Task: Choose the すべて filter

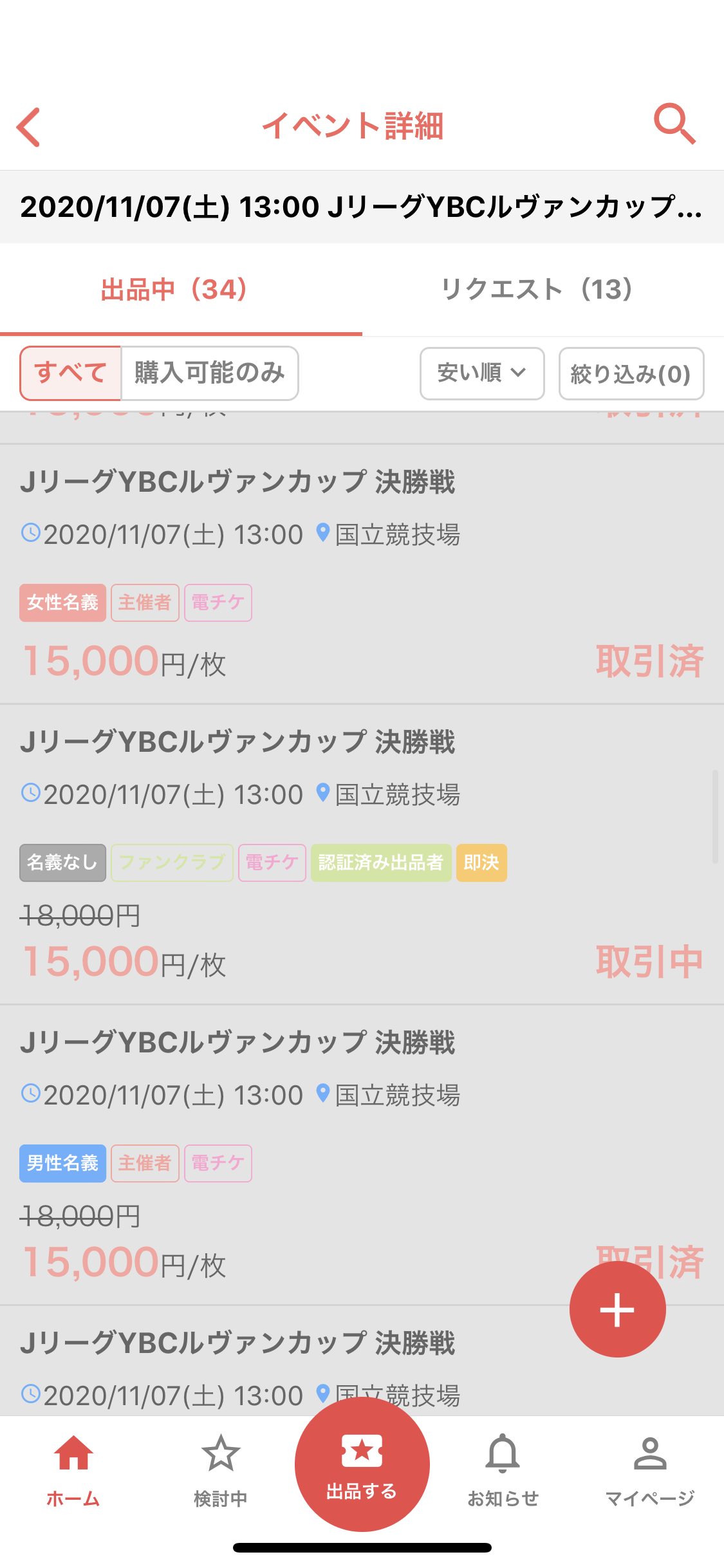Action: click(x=71, y=373)
